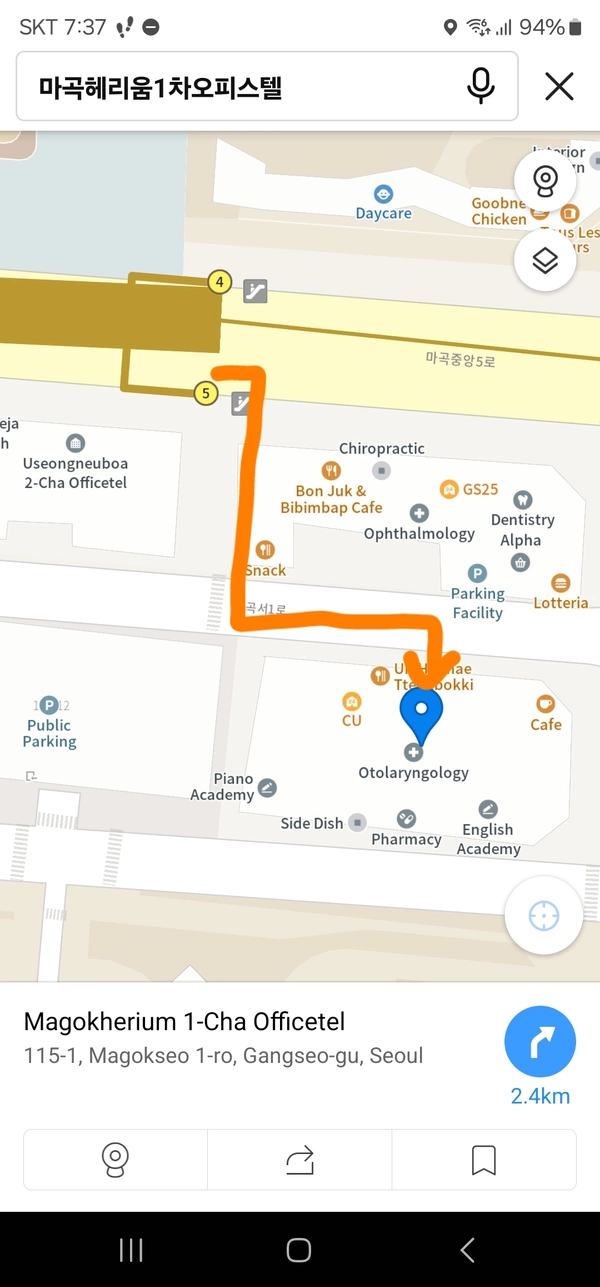The width and height of the screenshot is (600, 1287).
Task: Select the Daycare marker on the map
Action: click(383, 194)
